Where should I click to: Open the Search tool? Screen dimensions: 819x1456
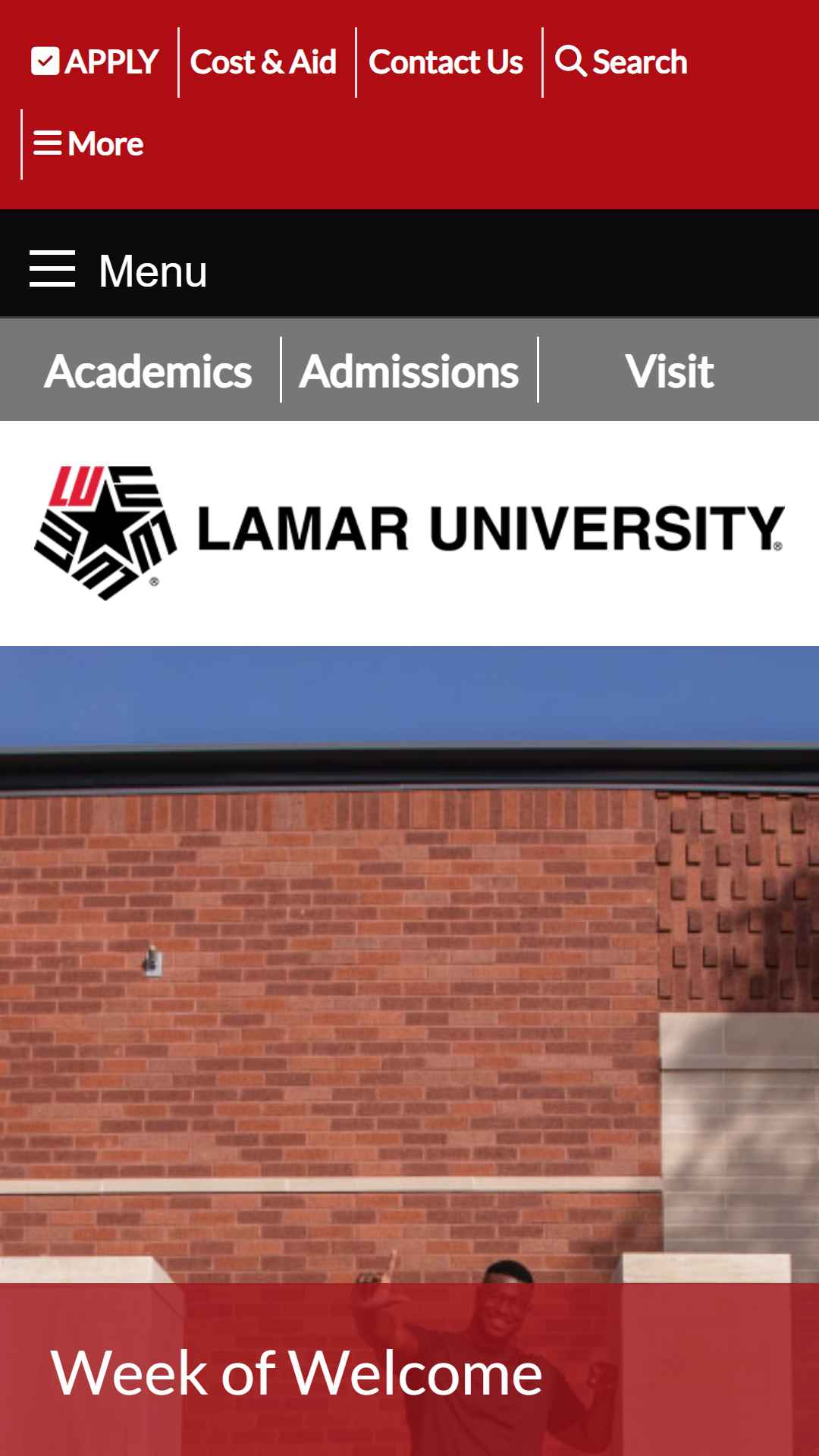(x=621, y=62)
